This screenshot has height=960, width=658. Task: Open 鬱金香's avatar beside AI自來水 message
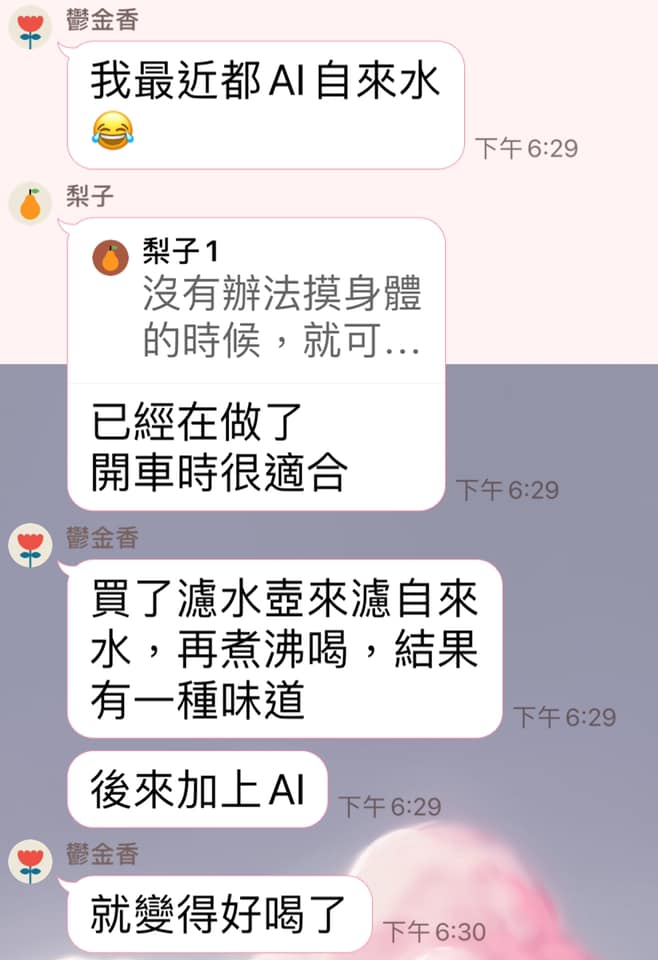click(x=31, y=28)
